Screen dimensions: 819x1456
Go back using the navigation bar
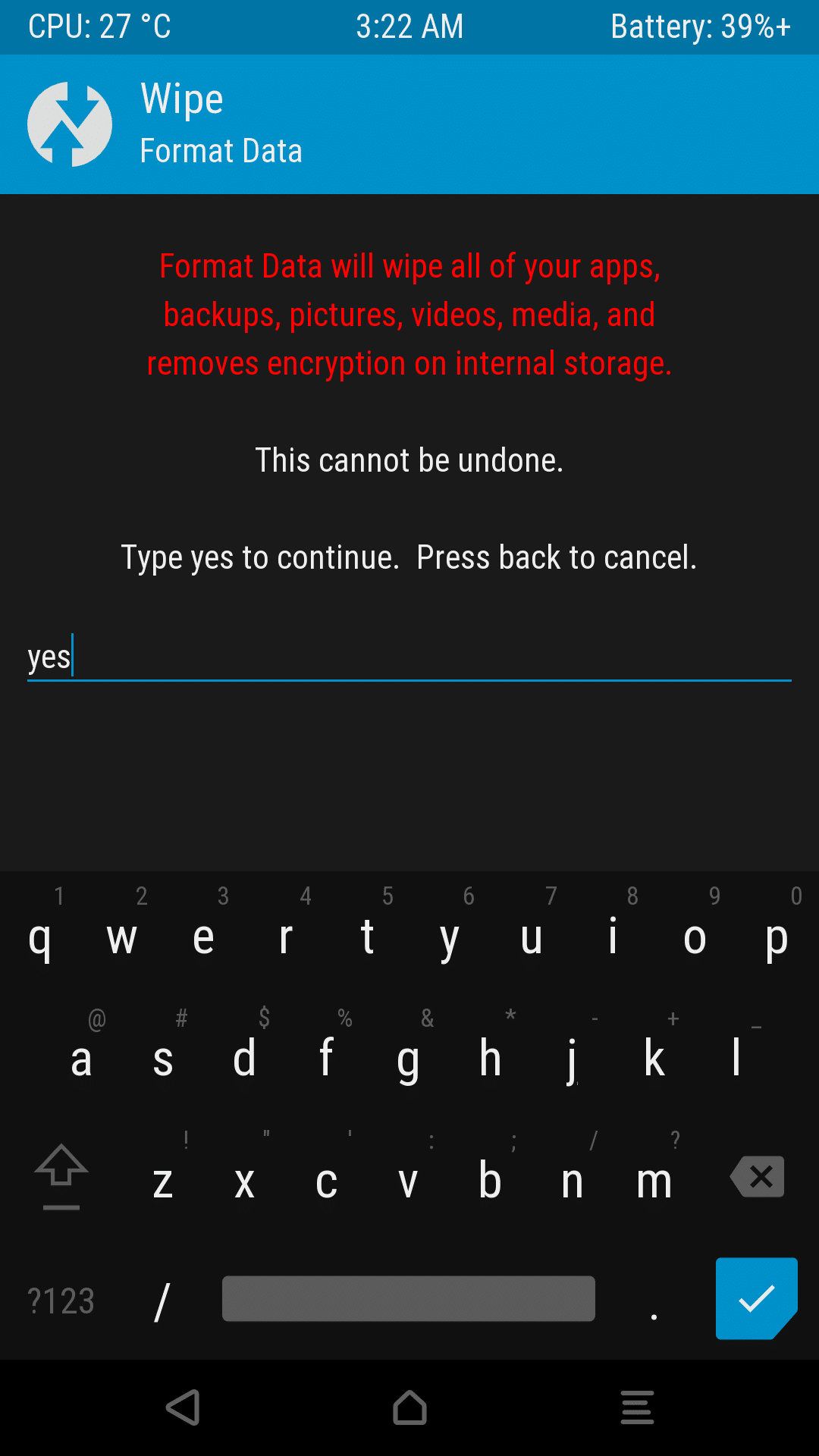pos(184,1407)
